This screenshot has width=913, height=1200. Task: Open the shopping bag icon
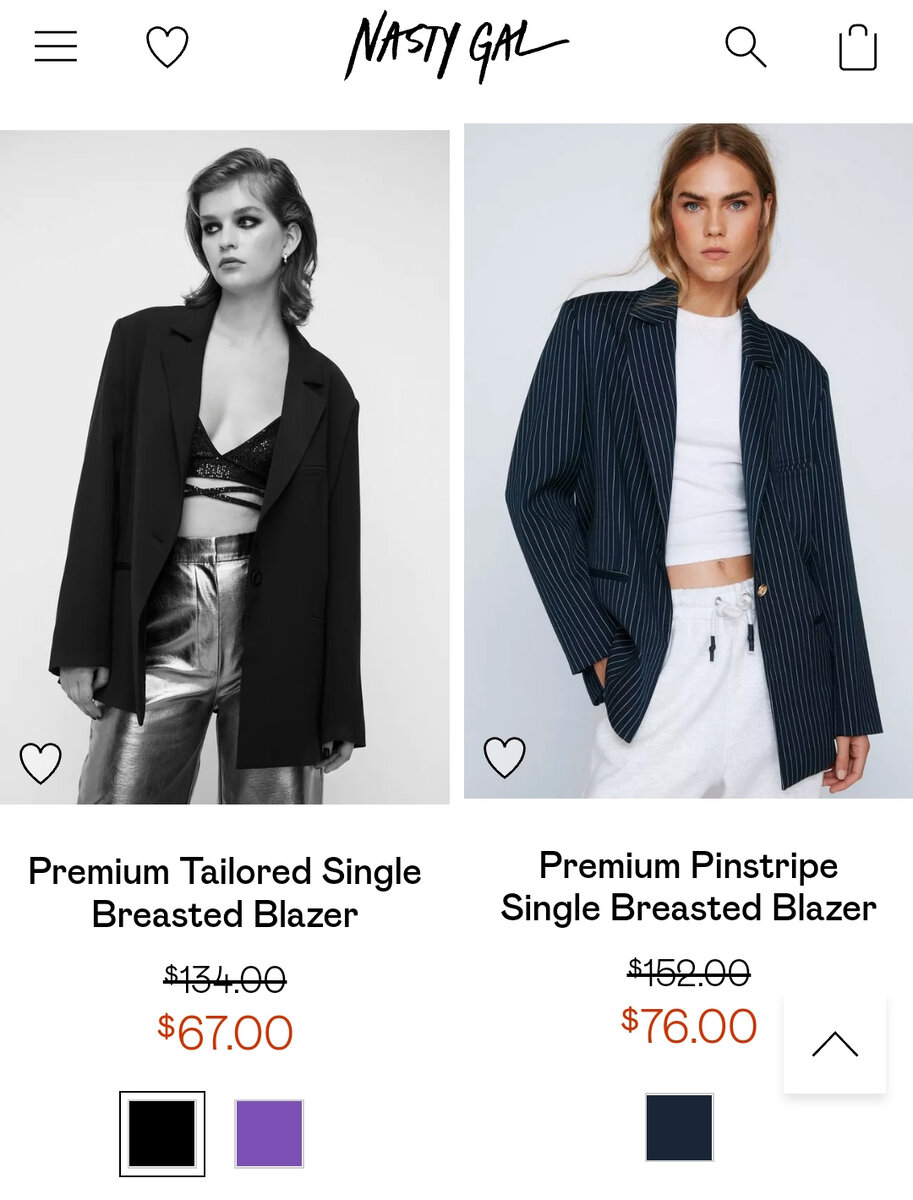(857, 47)
